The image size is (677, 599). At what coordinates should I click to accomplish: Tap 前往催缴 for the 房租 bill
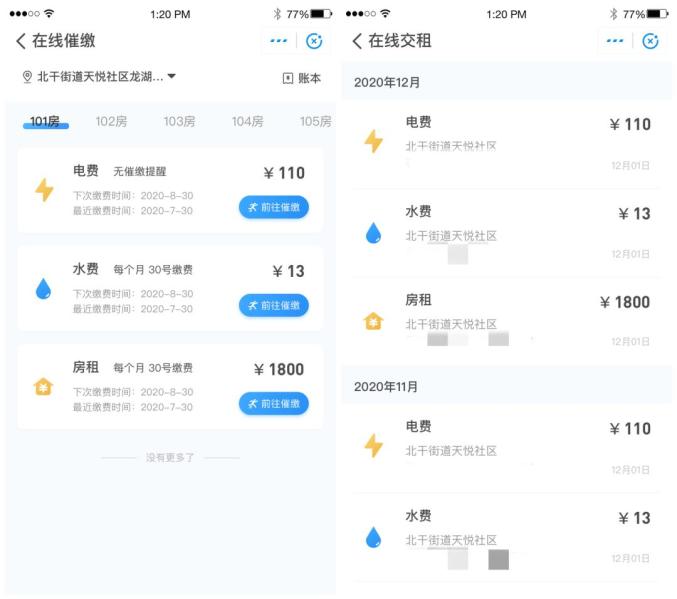[274, 403]
